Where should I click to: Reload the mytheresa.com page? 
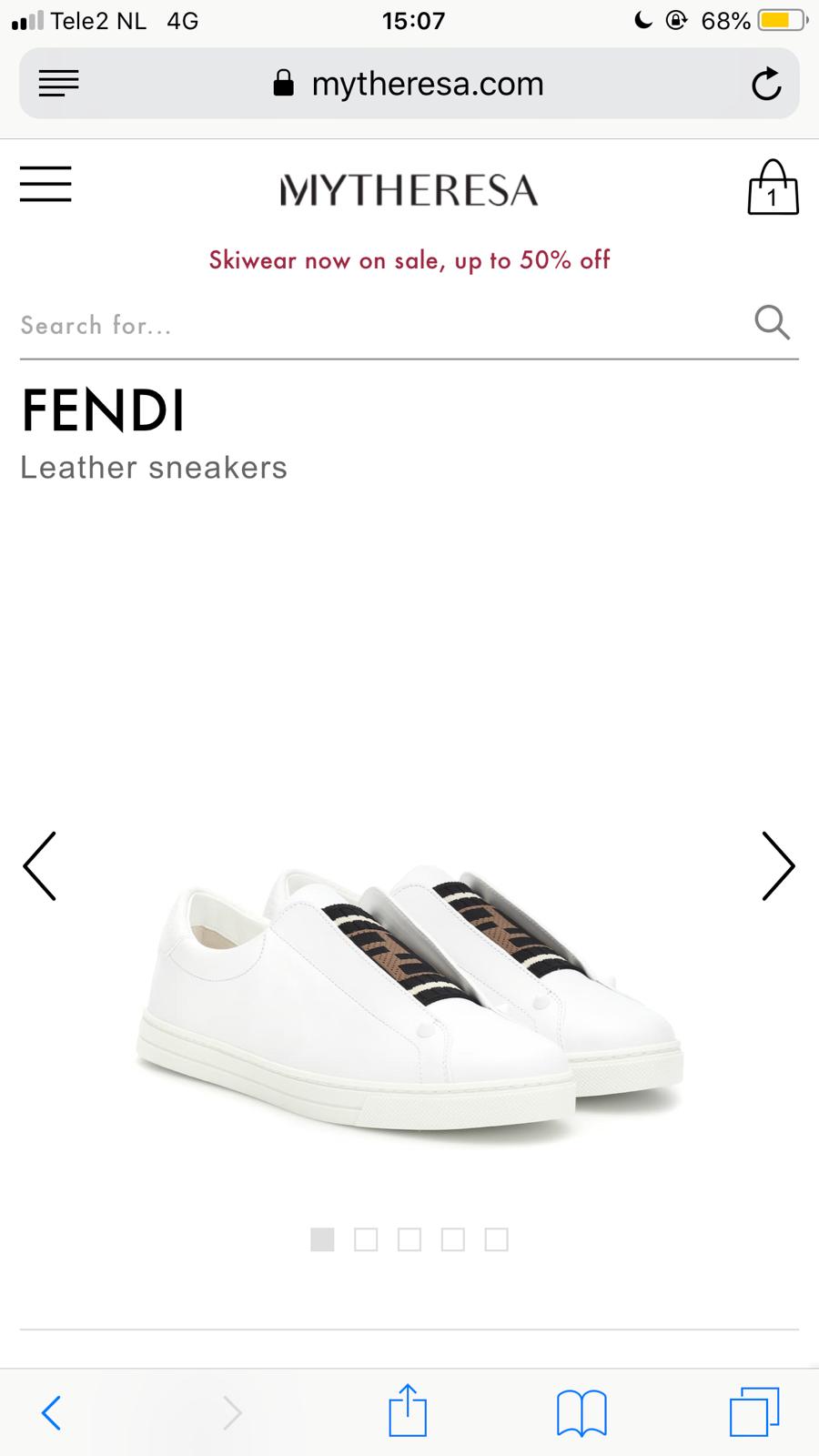[766, 85]
